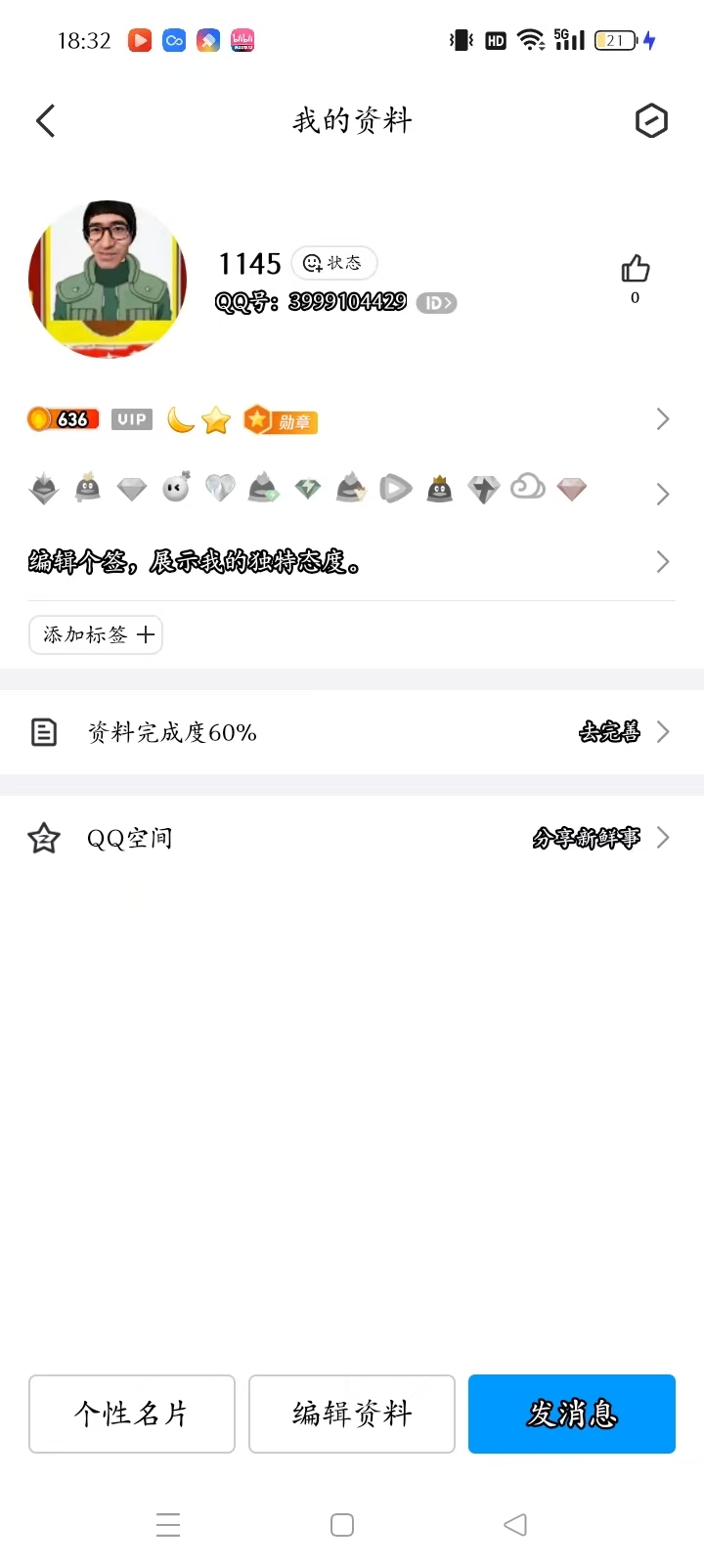704x1568 pixels.
Task: Open the hexagon settings icon
Action: pyautogui.click(x=651, y=121)
